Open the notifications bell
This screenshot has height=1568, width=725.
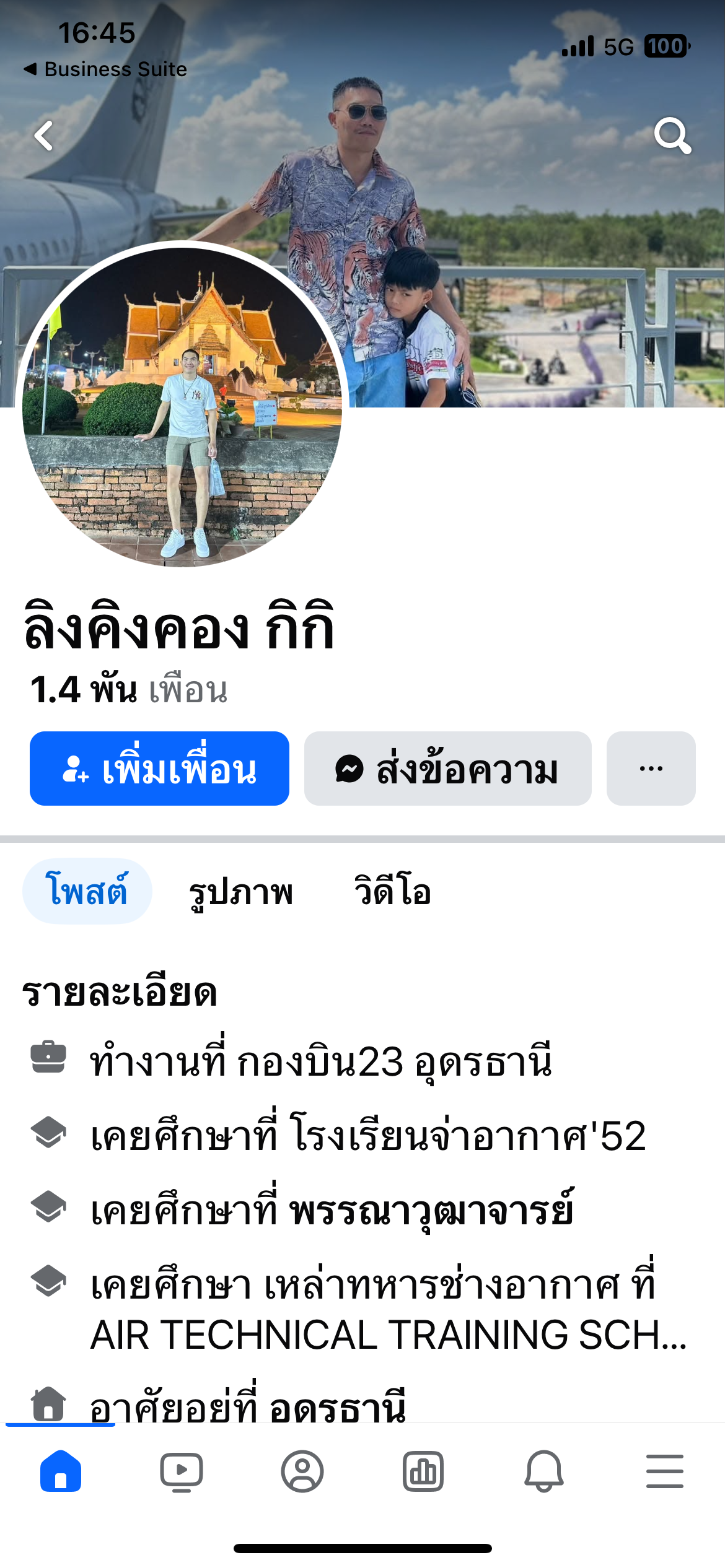point(544,1471)
